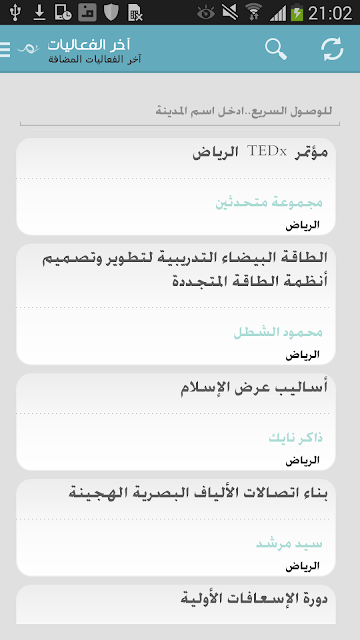
Task: Open the دورة الإسعافات الأولية event
Action: 176,604
